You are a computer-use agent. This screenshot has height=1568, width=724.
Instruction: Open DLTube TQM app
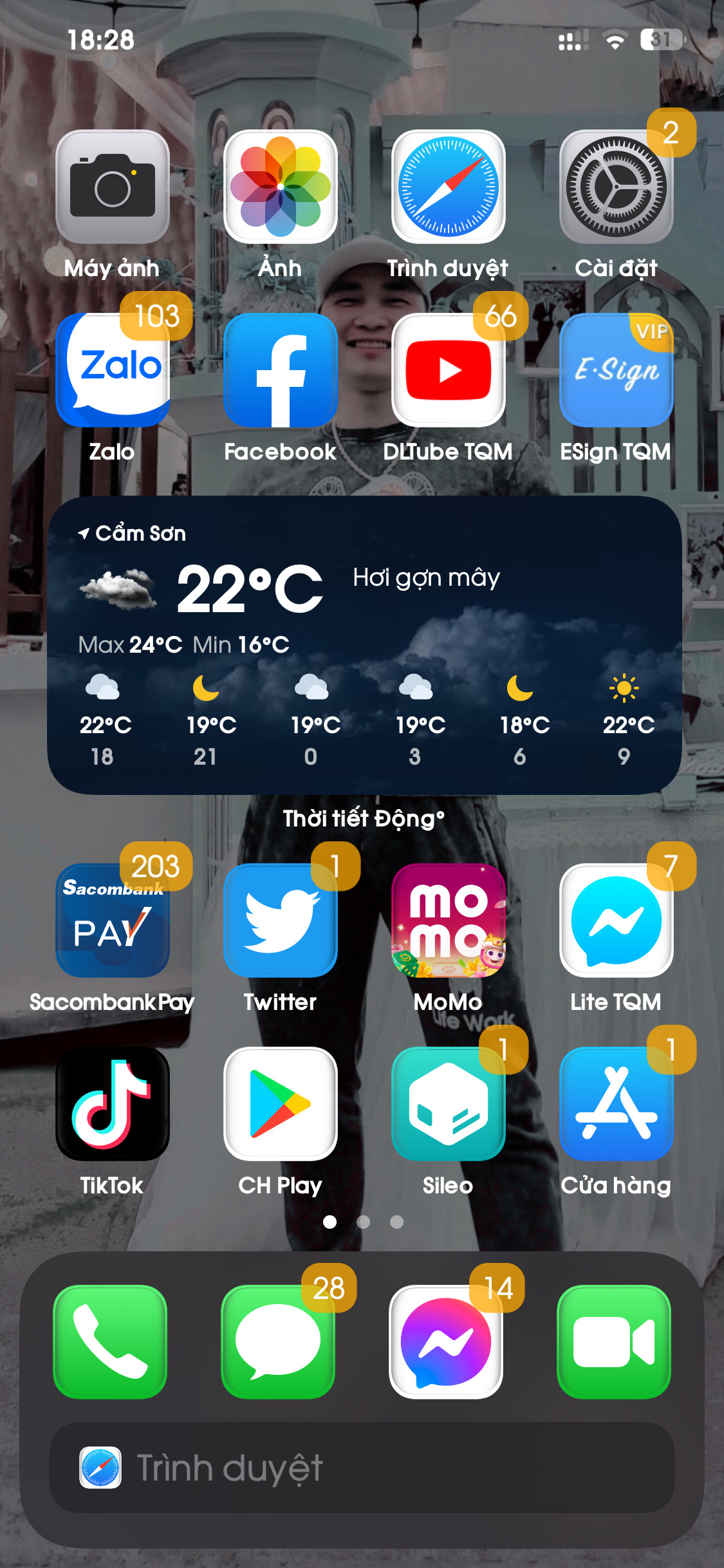pyautogui.click(x=449, y=370)
